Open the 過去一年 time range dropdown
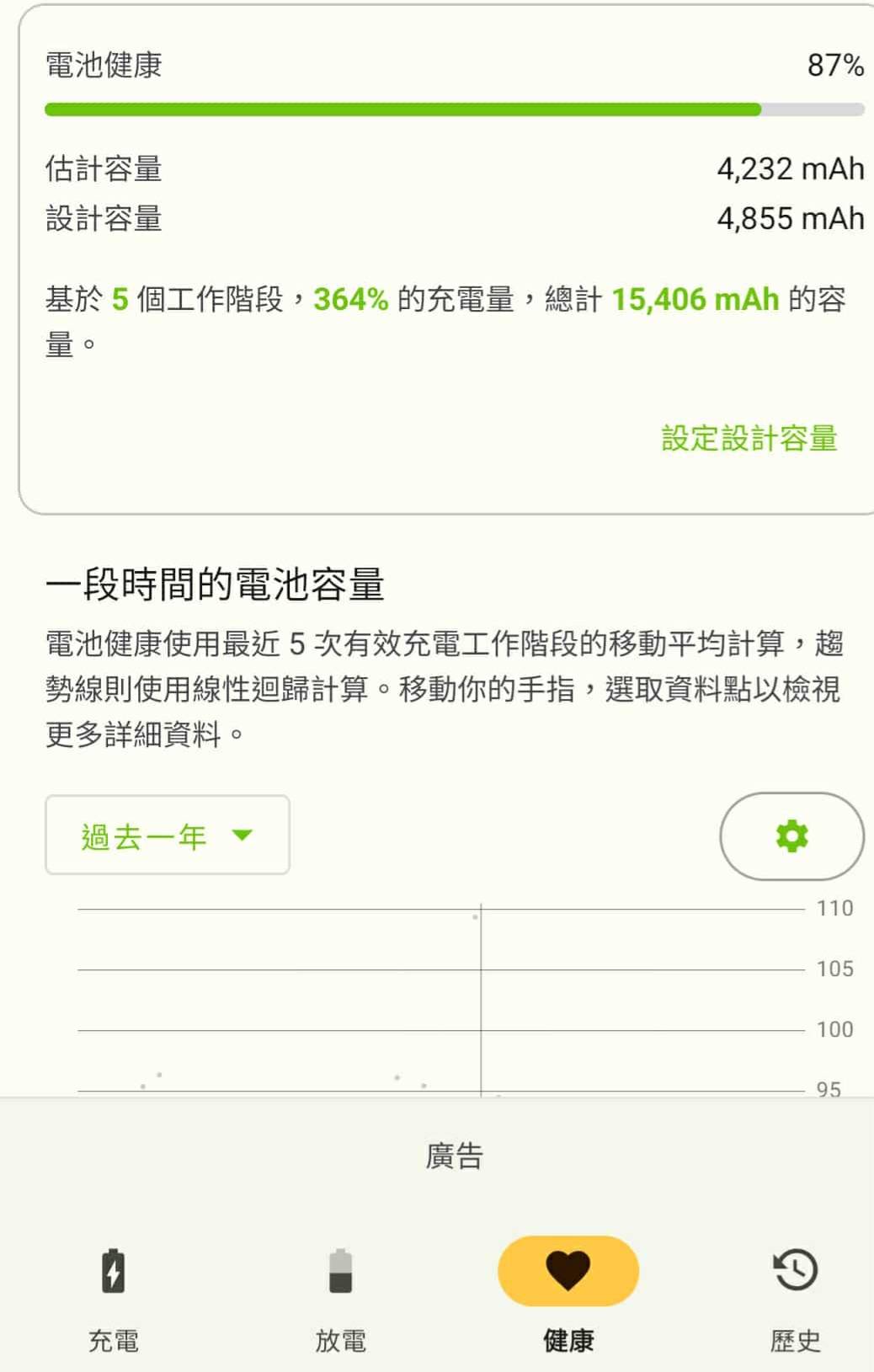The height and width of the screenshot is (1372, 874). (x=168, y=835)
